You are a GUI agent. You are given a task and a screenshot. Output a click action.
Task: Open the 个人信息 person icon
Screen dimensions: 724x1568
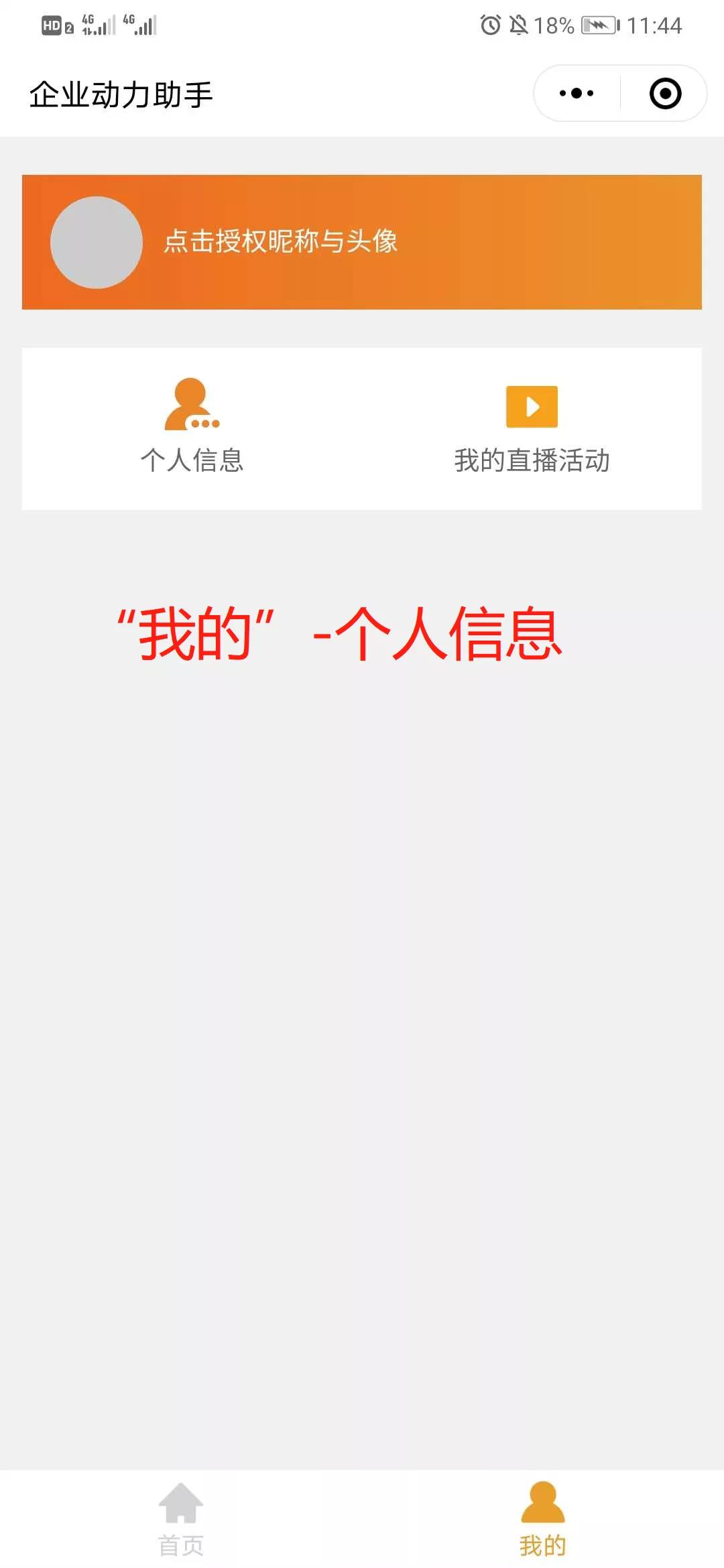(191, 407)
